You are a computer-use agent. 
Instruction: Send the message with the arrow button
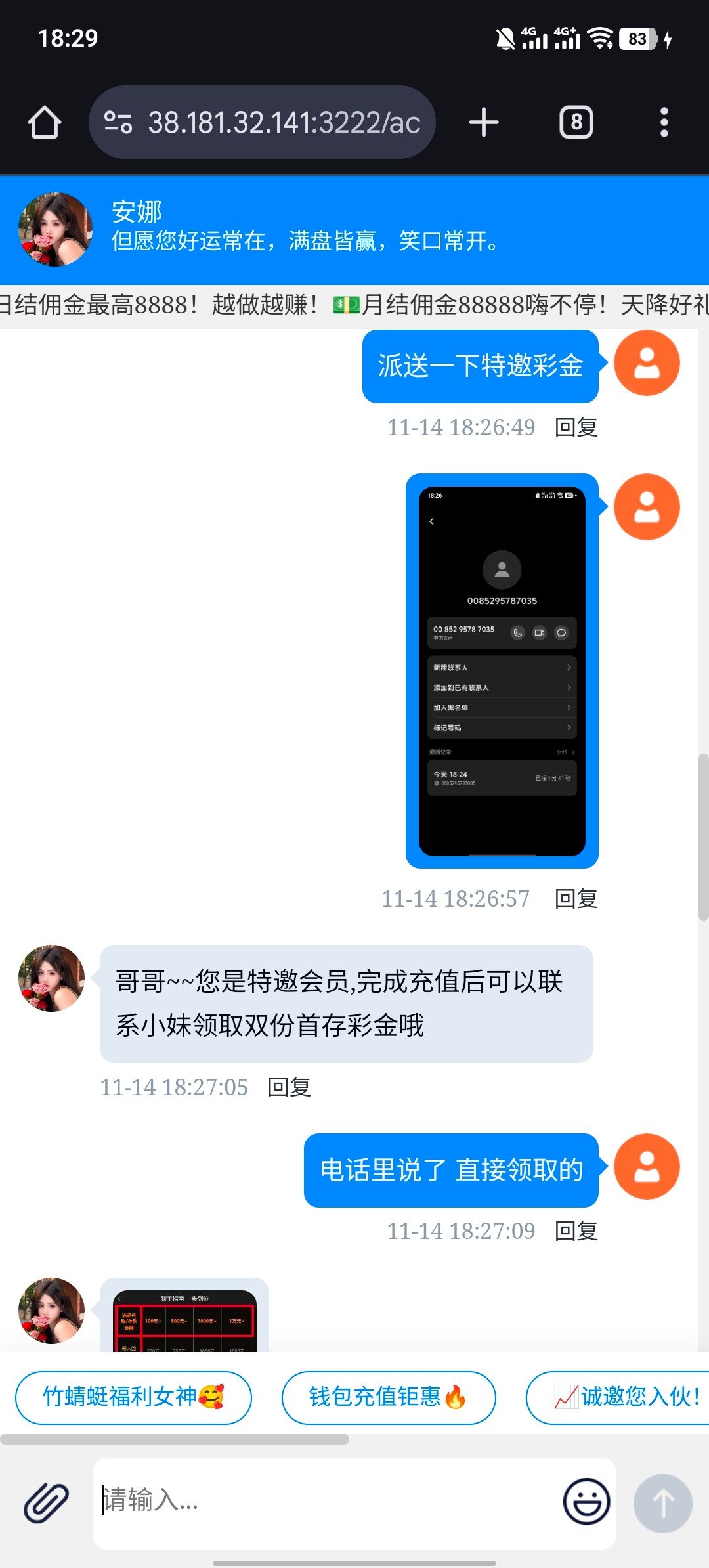tap(662, 1504)
